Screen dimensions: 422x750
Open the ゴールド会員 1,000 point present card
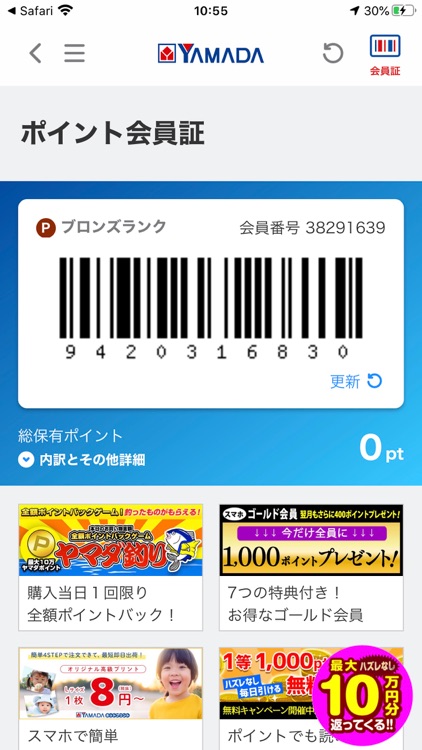pos(311,567)
